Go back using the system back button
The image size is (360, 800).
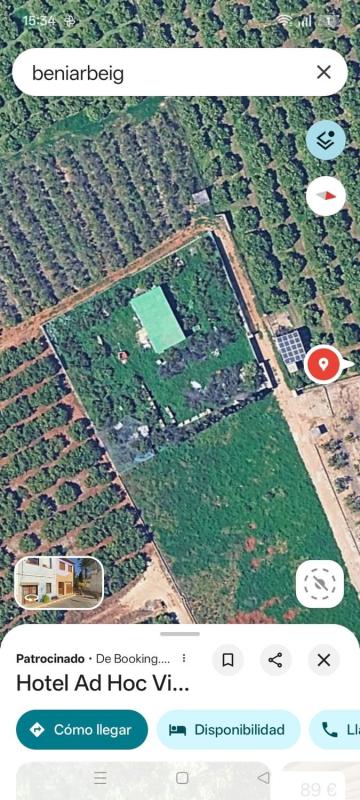(x=263, y=778)
